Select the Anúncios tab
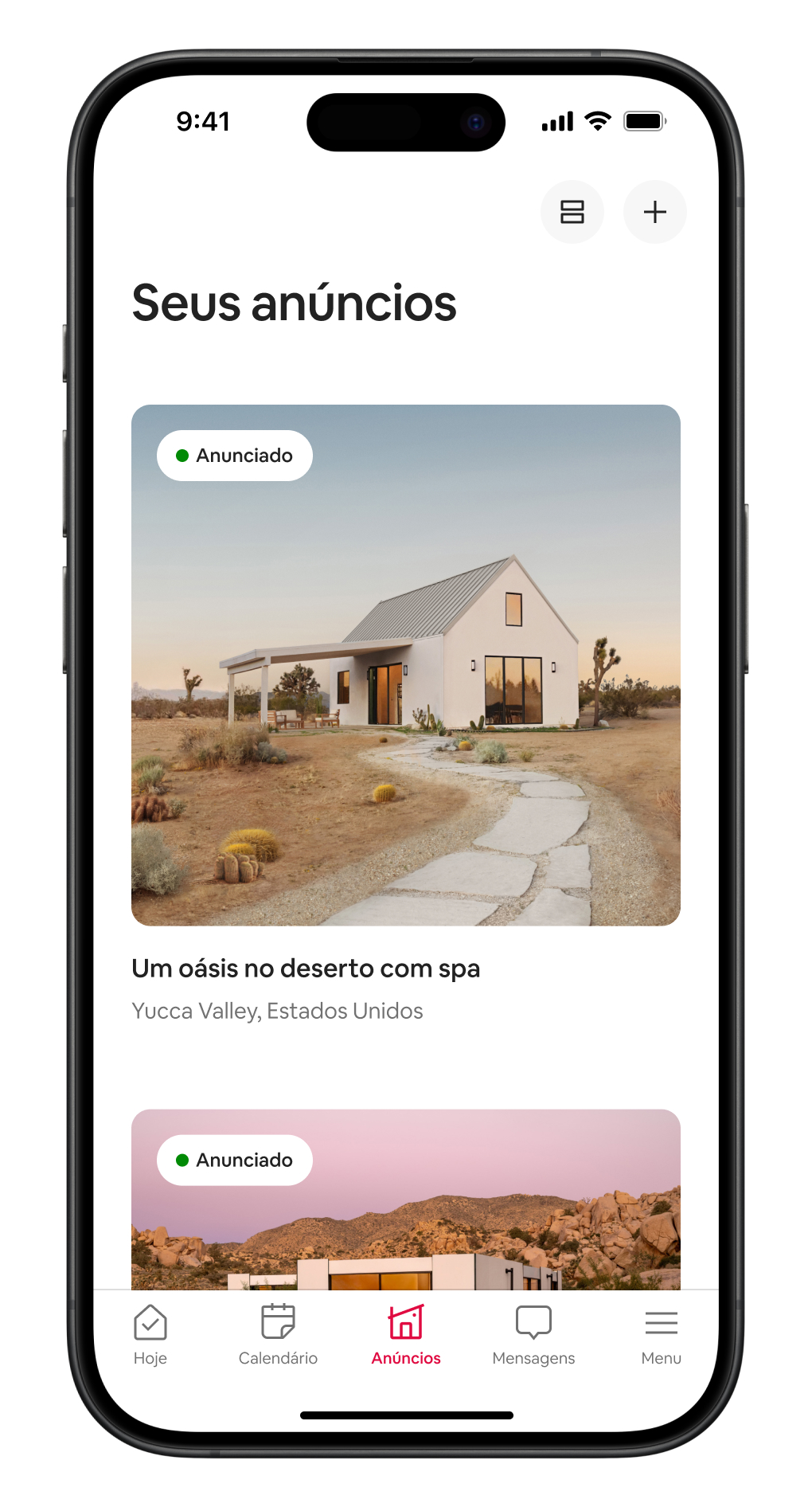The image size is (812, 1507). [x=405, y=1335]
